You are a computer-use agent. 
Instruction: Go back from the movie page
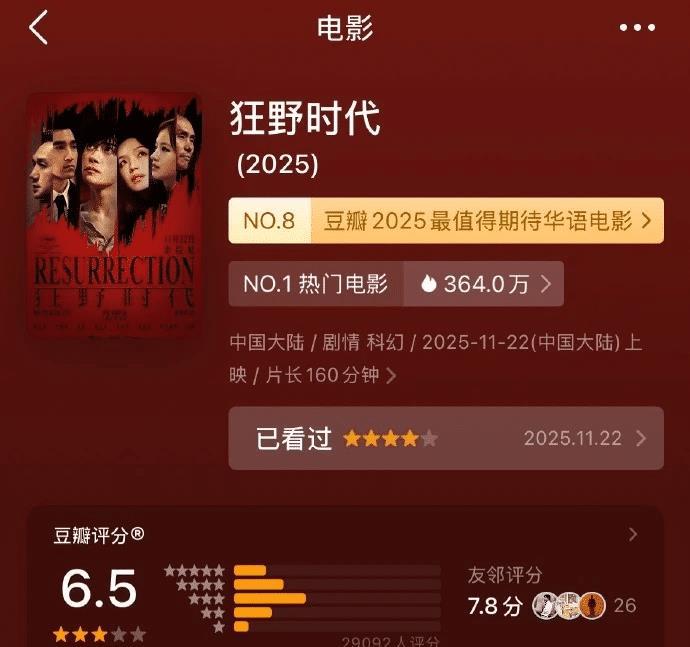(38, 28)
